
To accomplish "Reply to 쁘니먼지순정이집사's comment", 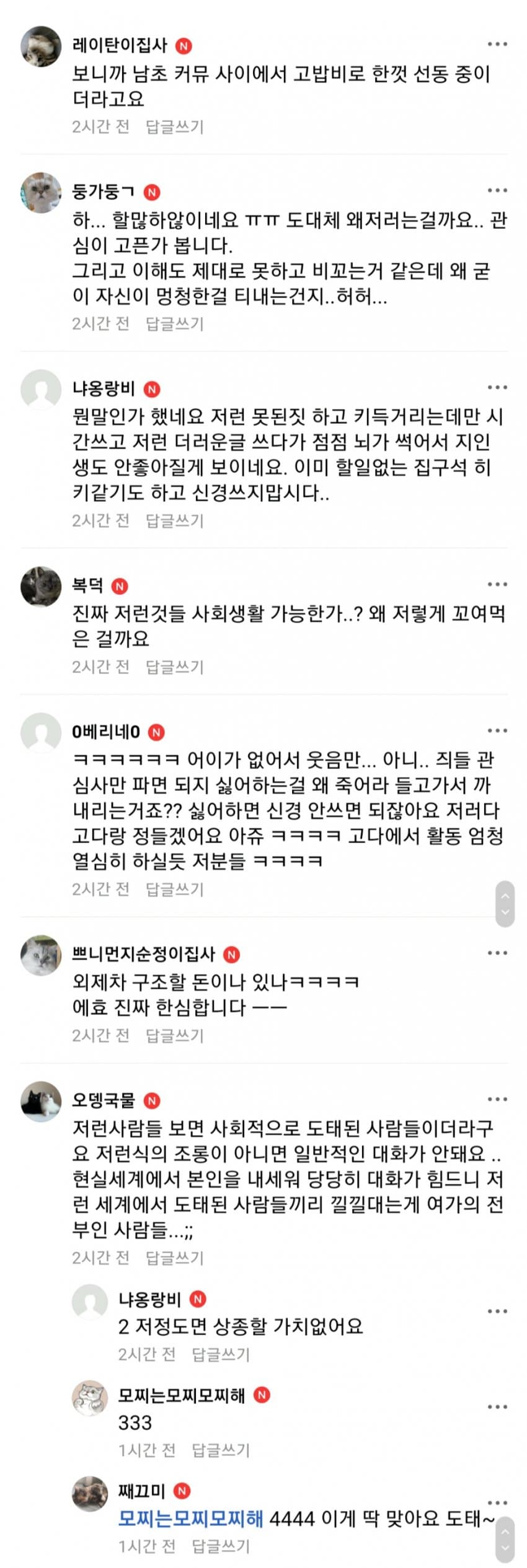I will 174,1035.
